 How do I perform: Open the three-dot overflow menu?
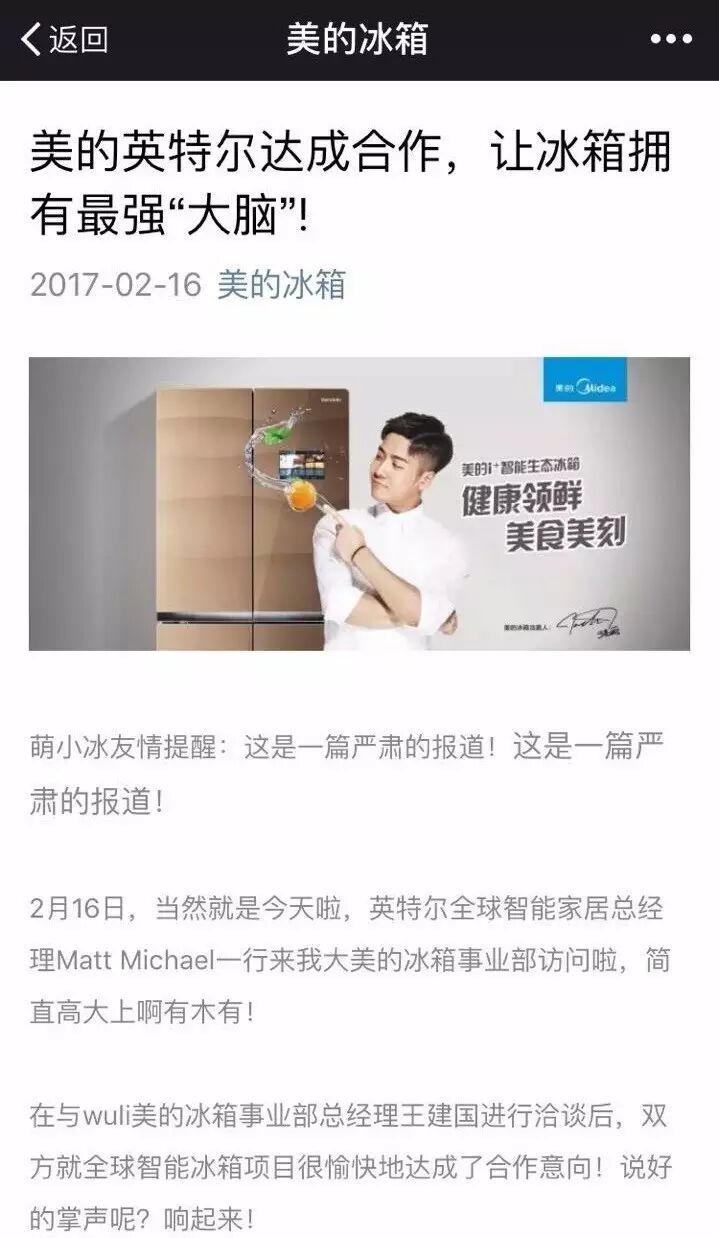tap(671, 40)
